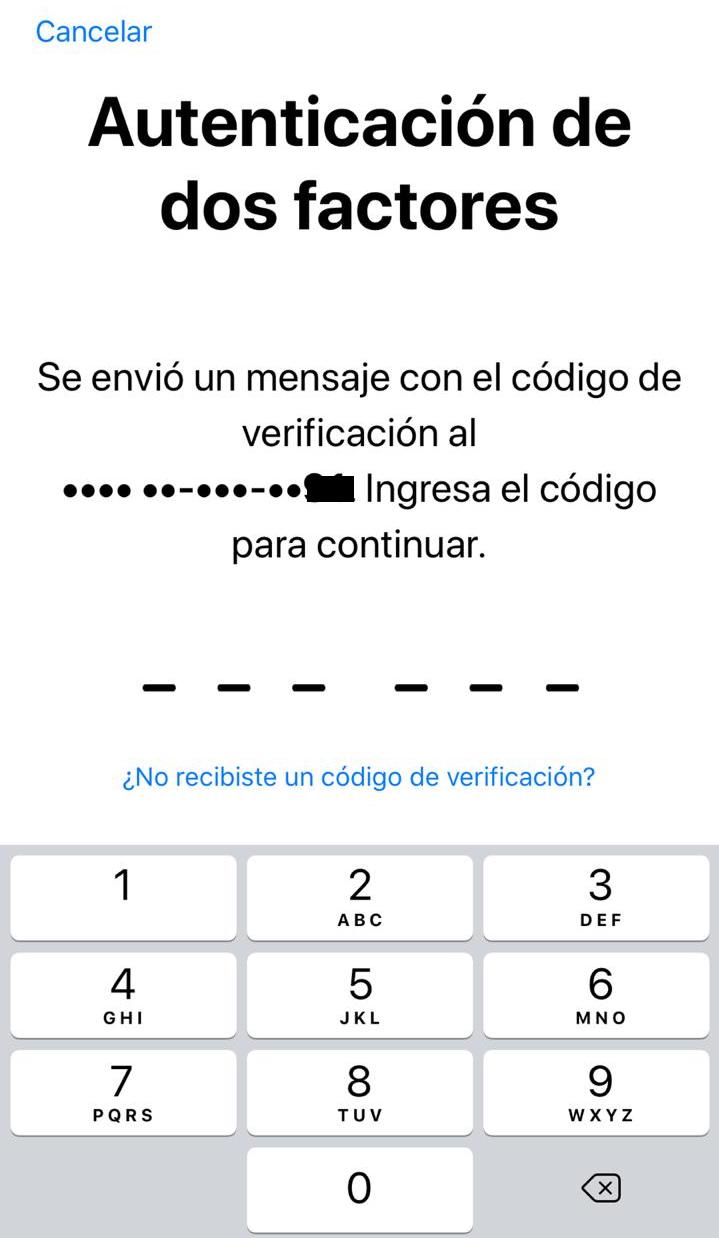Enter digit 0 on the keypad

pyautogui.click(x=360, y=1189)
